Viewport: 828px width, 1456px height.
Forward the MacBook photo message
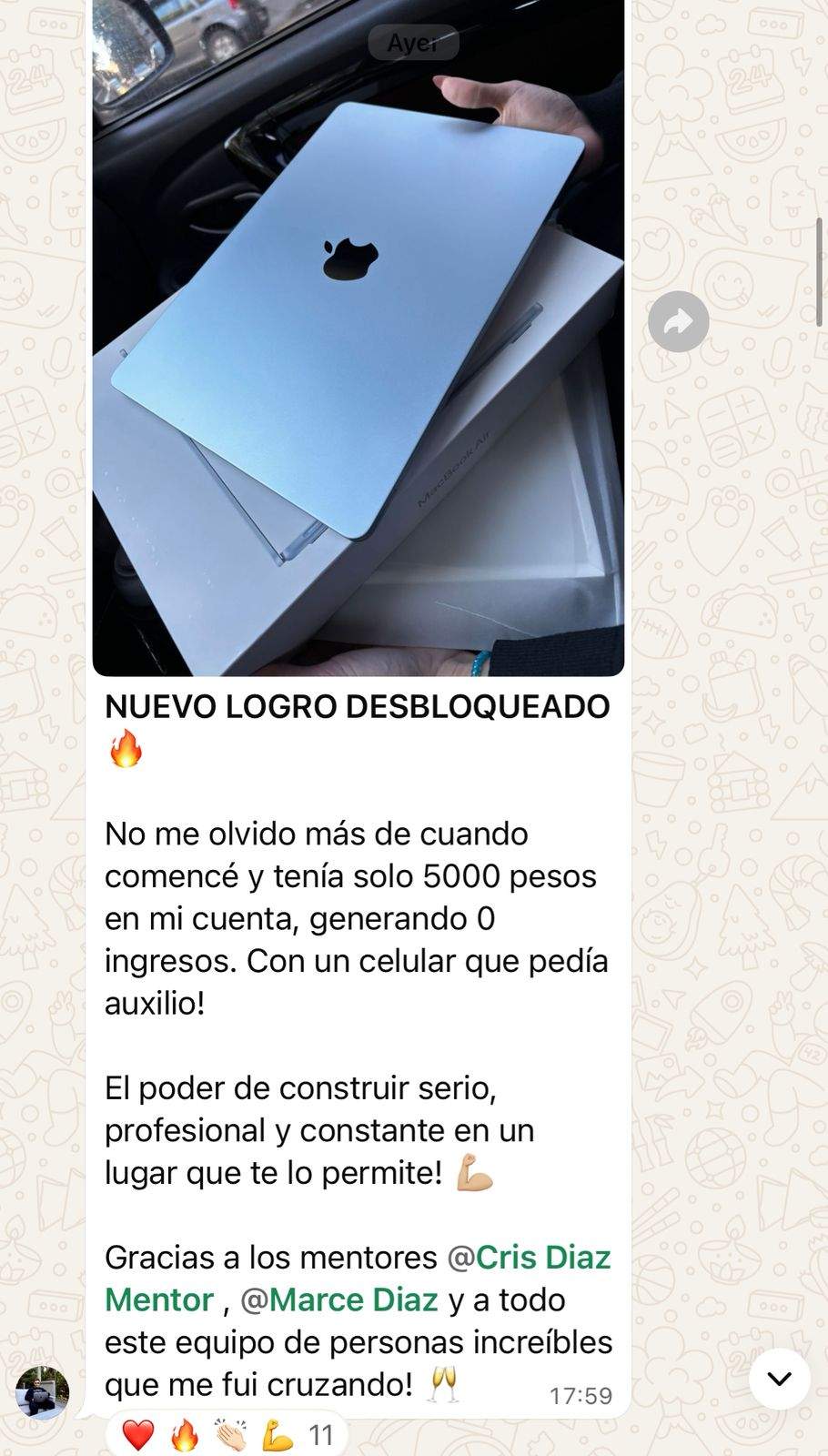coord(678,321)
